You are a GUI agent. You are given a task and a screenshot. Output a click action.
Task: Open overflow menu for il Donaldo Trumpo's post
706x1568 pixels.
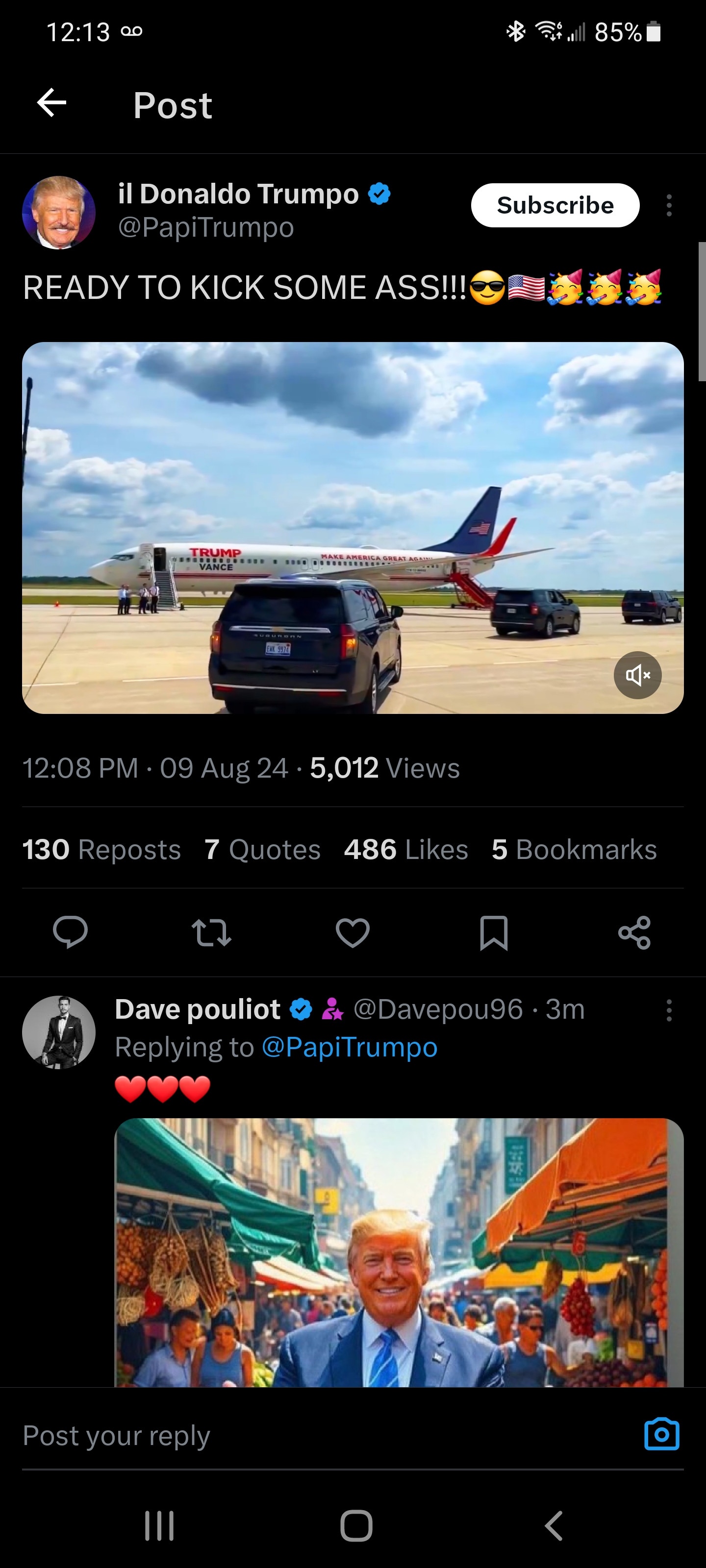click(669, 206)
